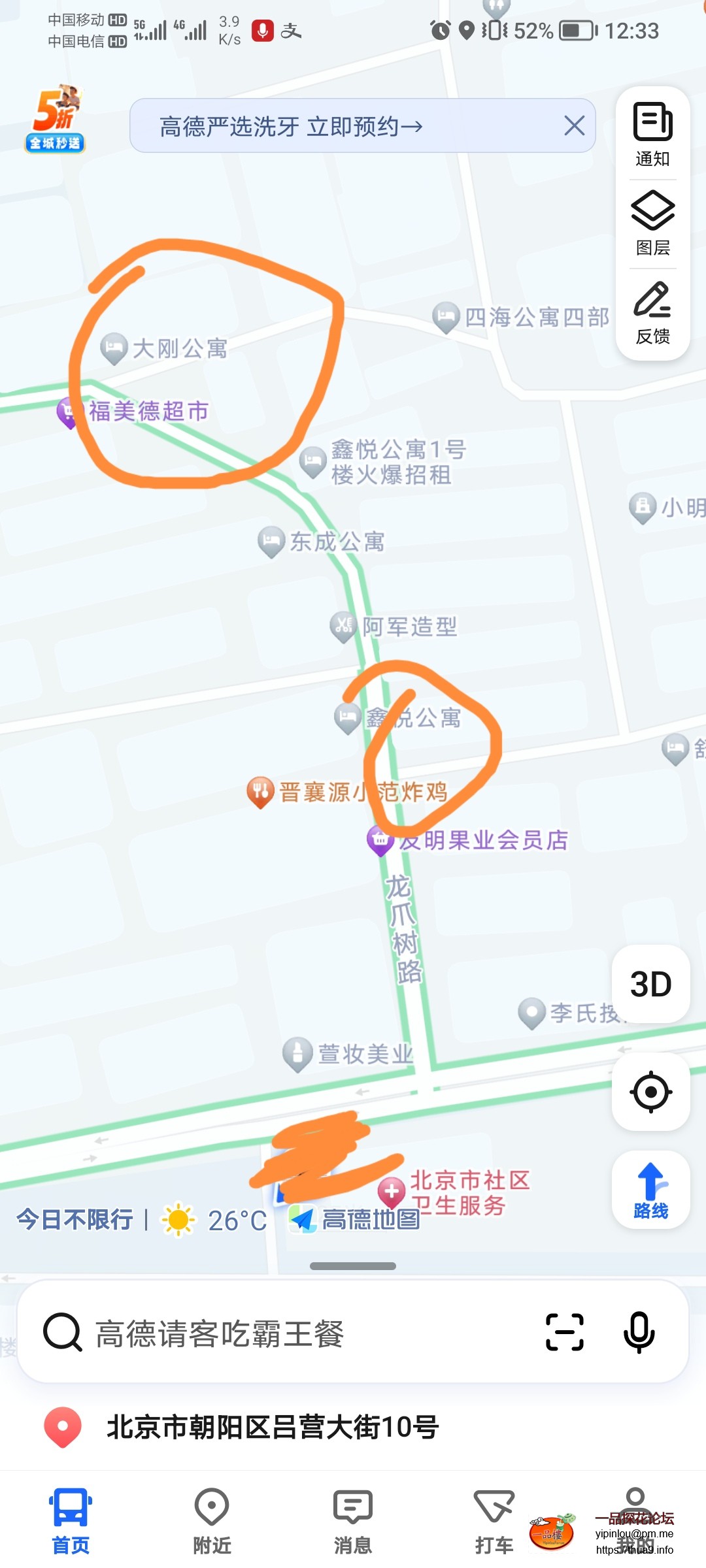Screen dimensions: 706x1568
Task: Open address 北京市朝阳区吕营大街10号
Action: (272, 1427)
